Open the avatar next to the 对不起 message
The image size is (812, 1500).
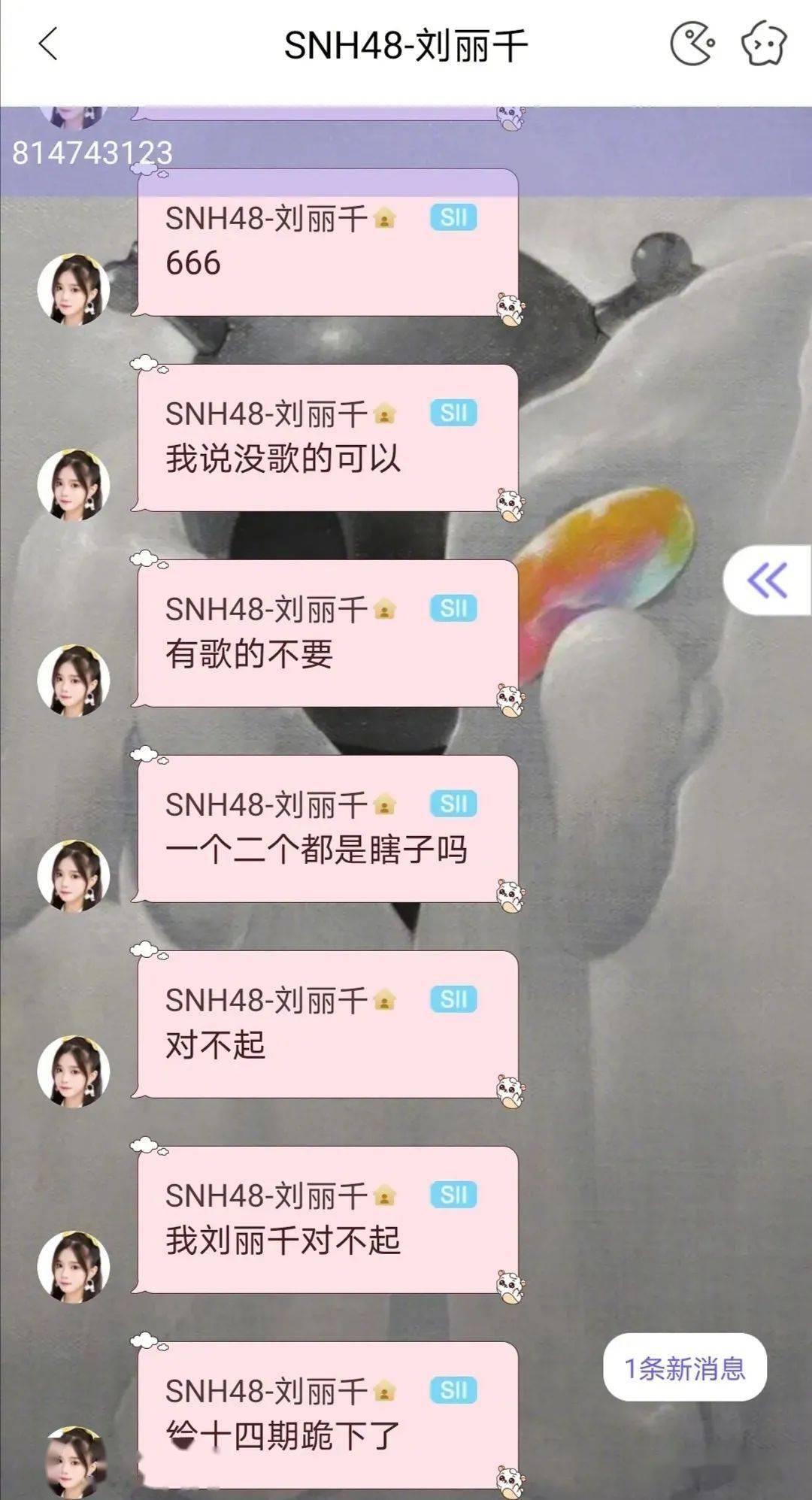click(x=74, y=1071)
